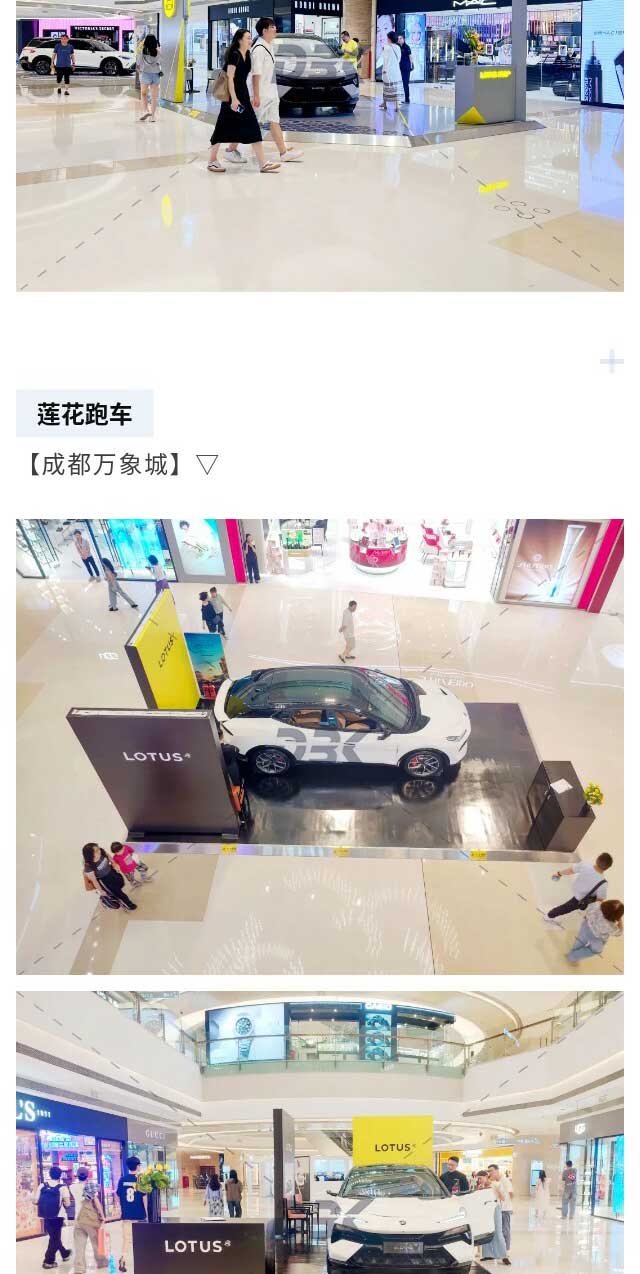Open the photo of the Lotus atrium display
Screen dimensions: 640x1274
(x=320, y=1132)
